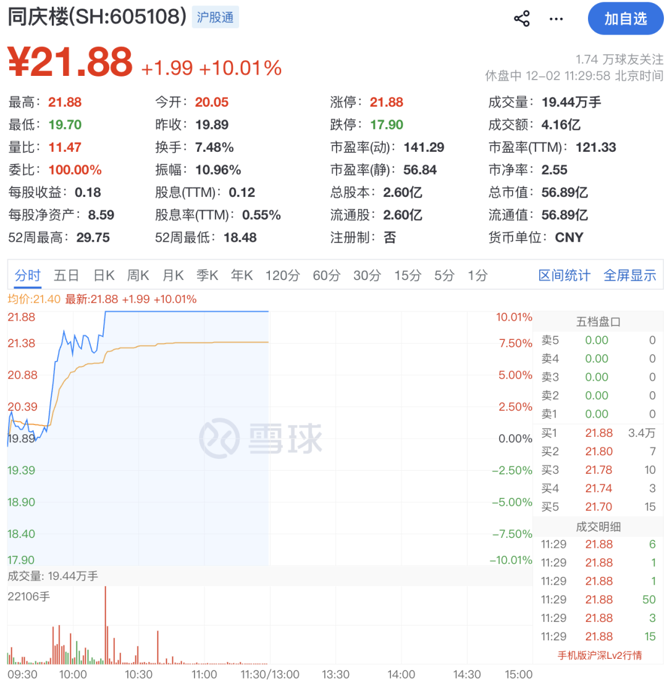Viewport: 667px width, 686px height.
Task: Open the three-dot overflow menu
Action: pyautogui.click(x=569, y=18)
